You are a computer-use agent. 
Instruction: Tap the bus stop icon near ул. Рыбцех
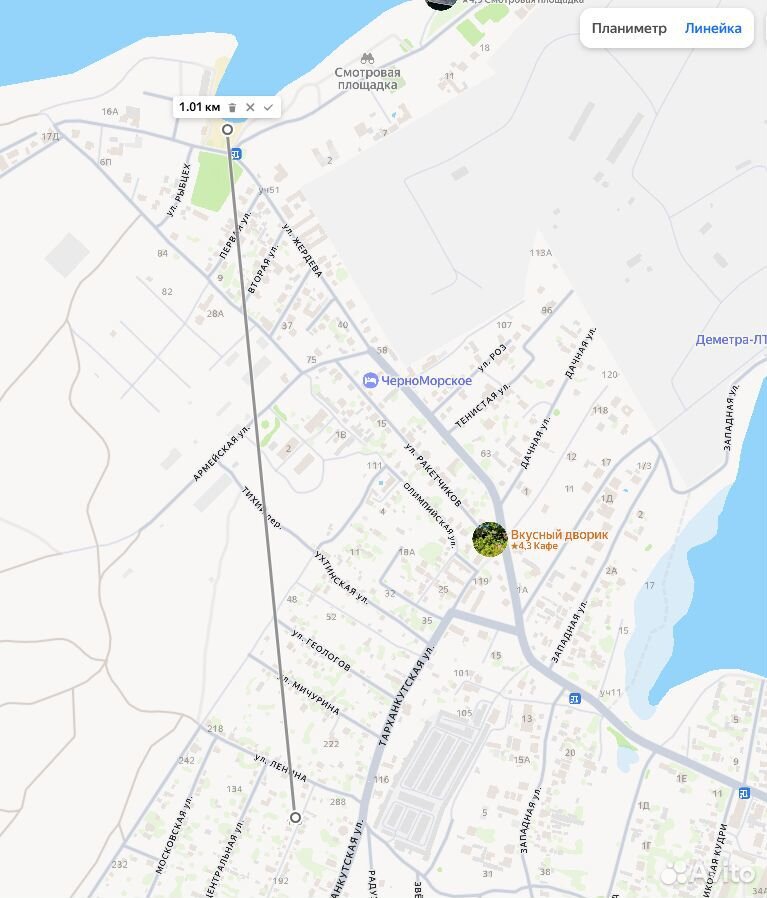[x=235, y=153]
